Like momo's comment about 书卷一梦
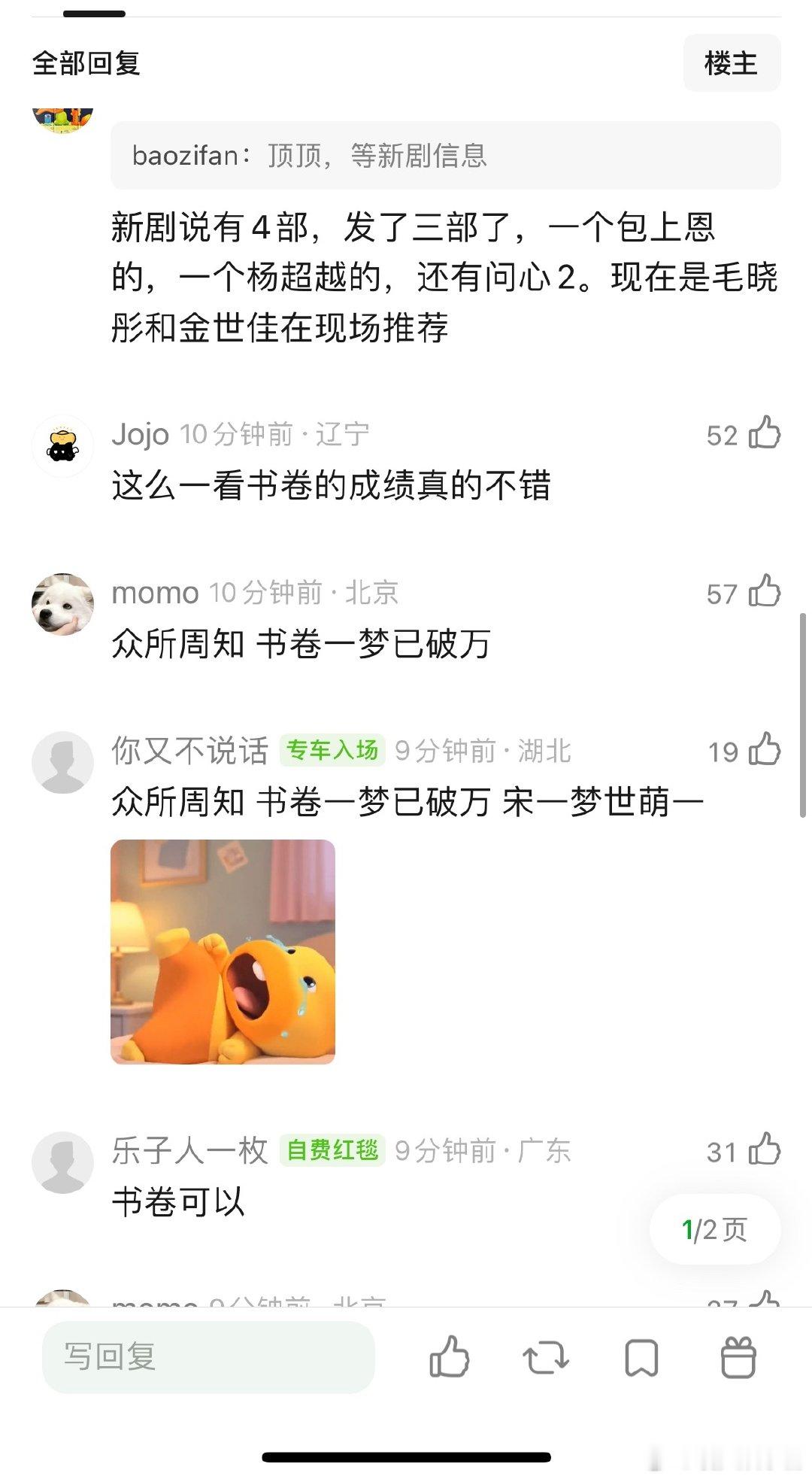Image resolution: width=812 pixels, height=1479 pixels. click(x=765, y=594)
